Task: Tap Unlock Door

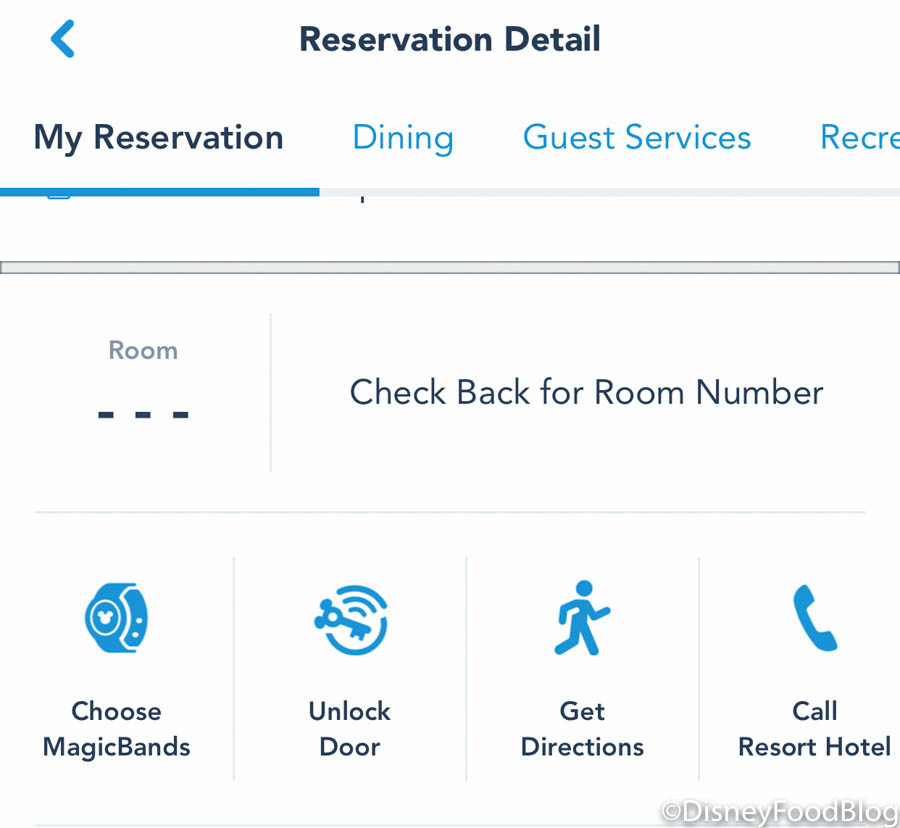Action: click(x=349, y=670)
